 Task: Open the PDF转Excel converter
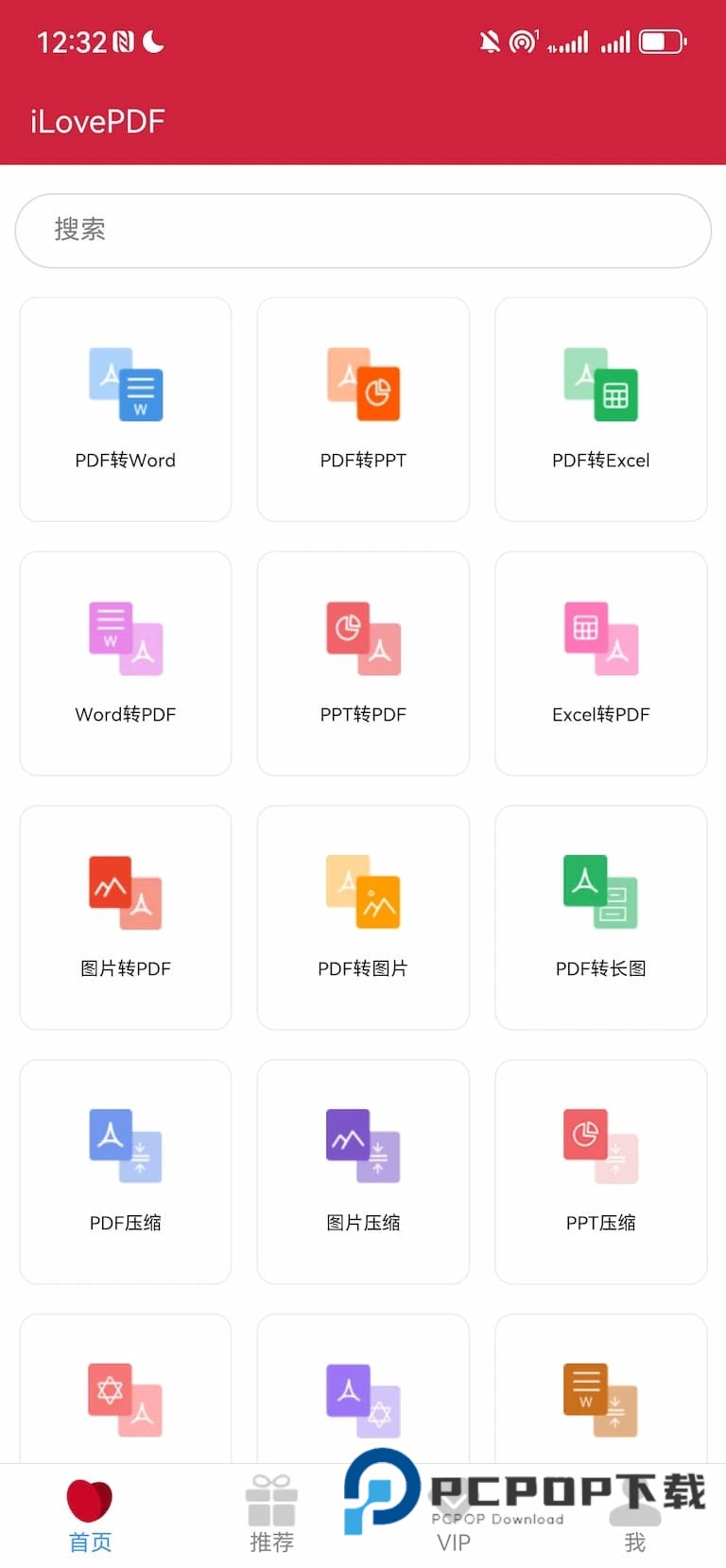point(600,409)
